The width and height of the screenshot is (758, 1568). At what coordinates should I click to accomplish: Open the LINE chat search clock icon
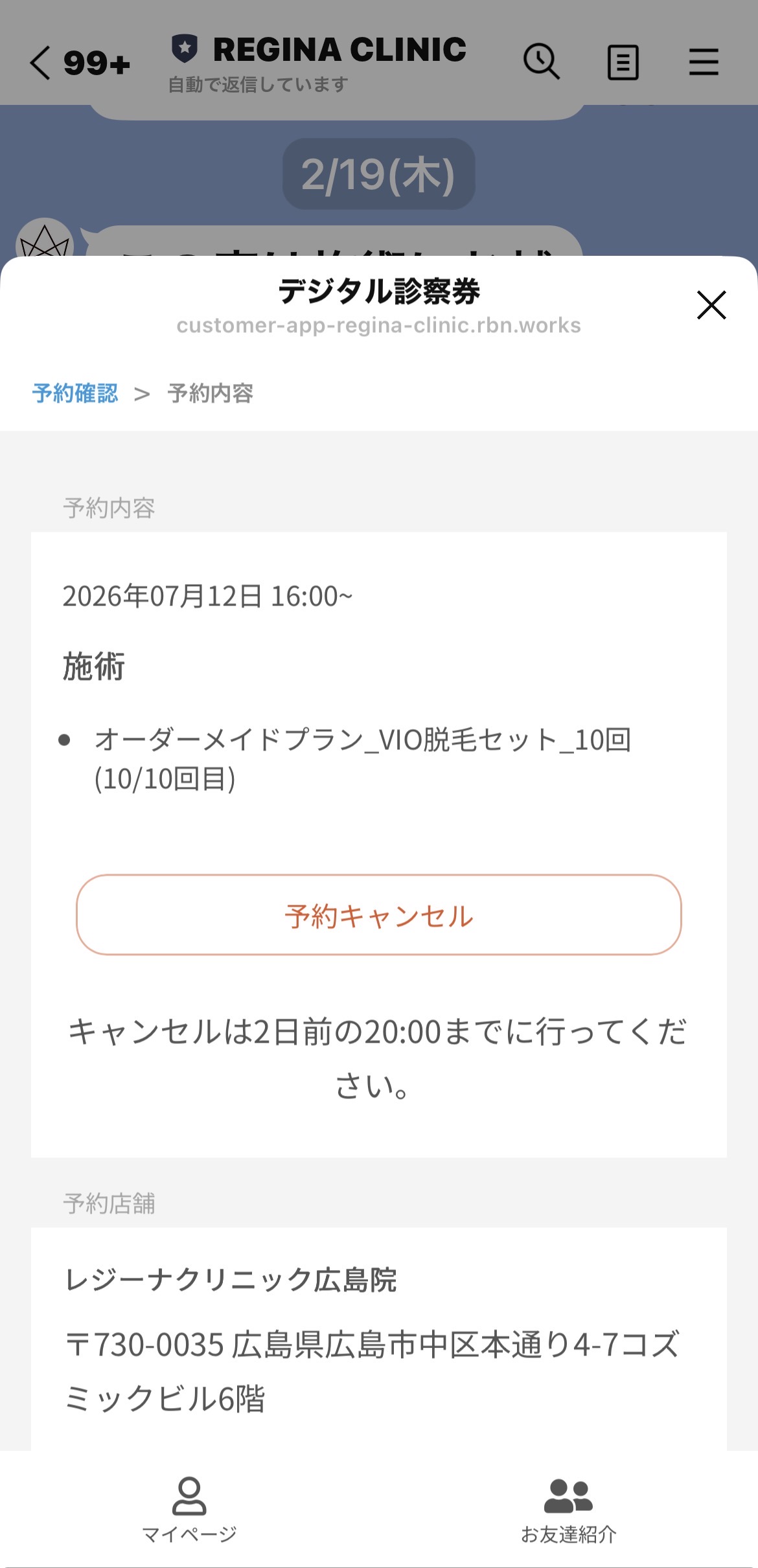point(542,62)
